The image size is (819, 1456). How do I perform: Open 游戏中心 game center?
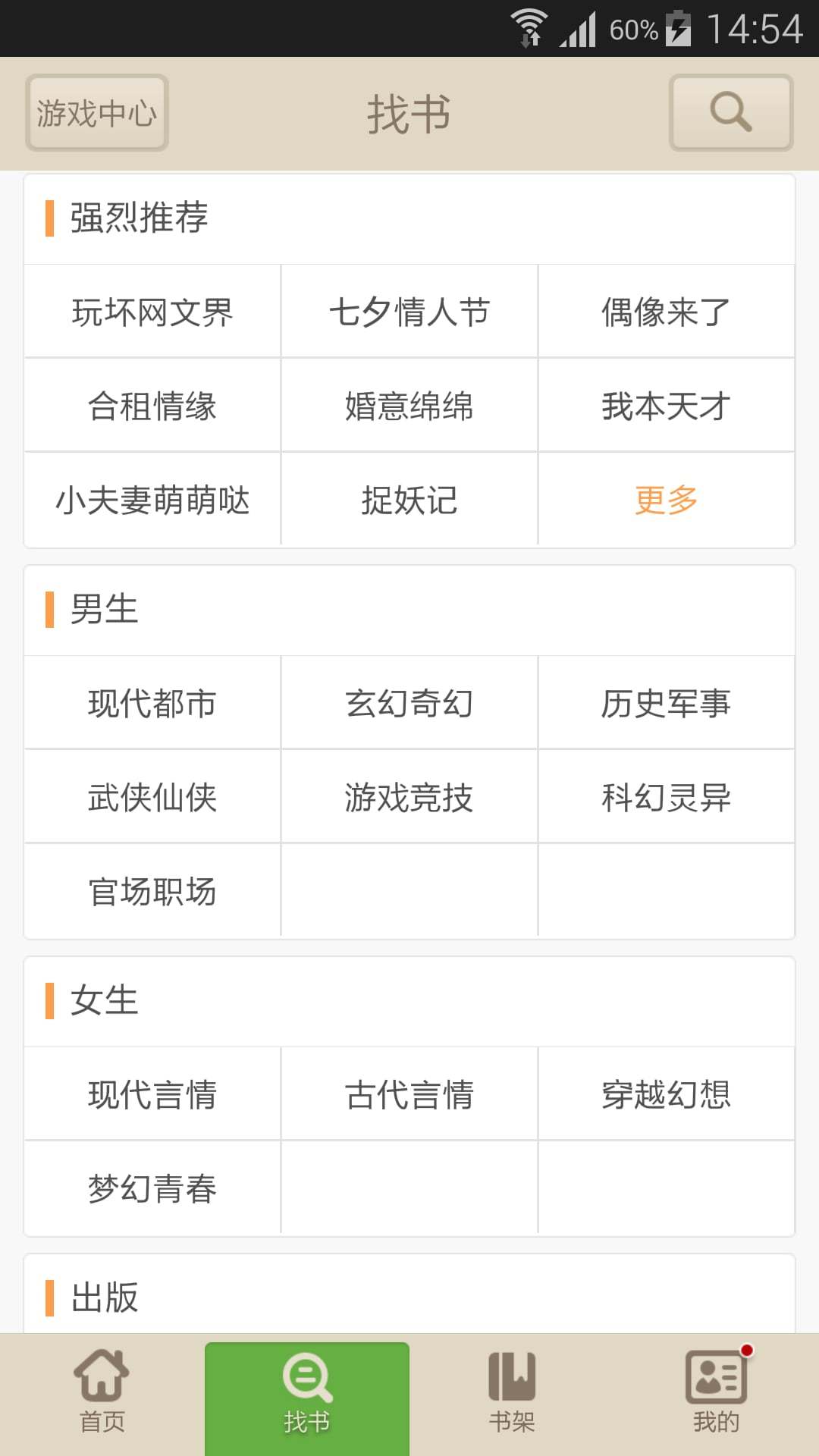pyautogui.click(x=97, y=113)
